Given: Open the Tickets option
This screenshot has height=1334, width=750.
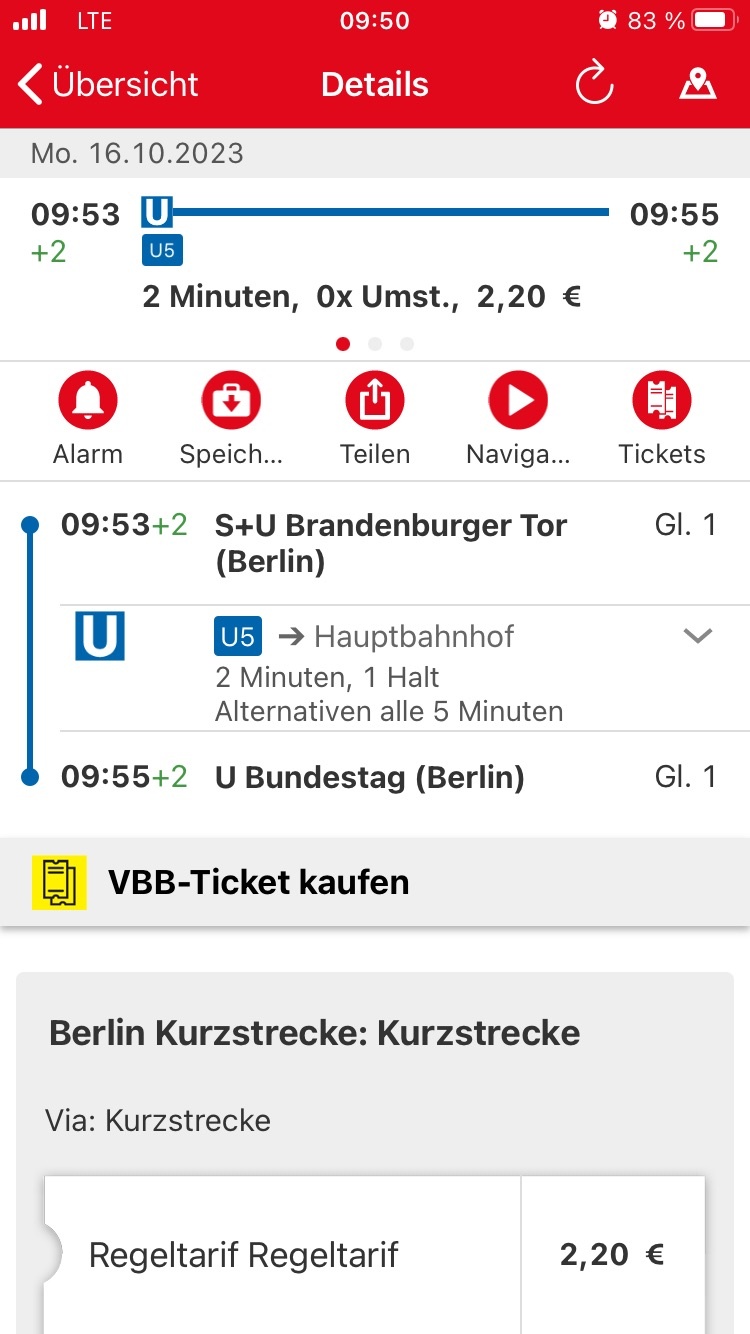Looking at the screenshot, I should coord(662,419).
